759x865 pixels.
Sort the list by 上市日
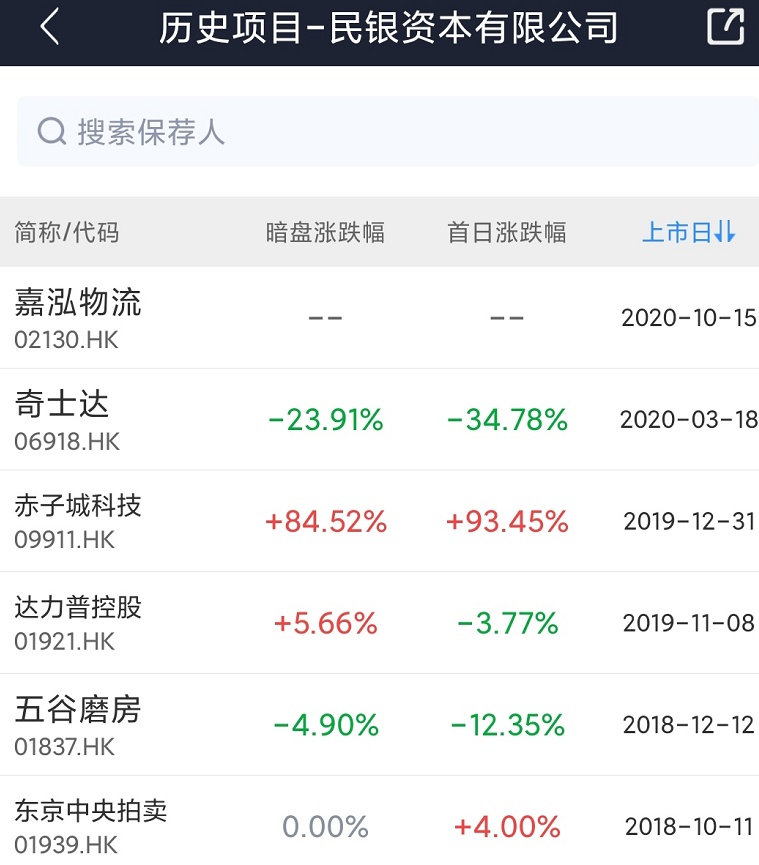[x=688, y=233]
